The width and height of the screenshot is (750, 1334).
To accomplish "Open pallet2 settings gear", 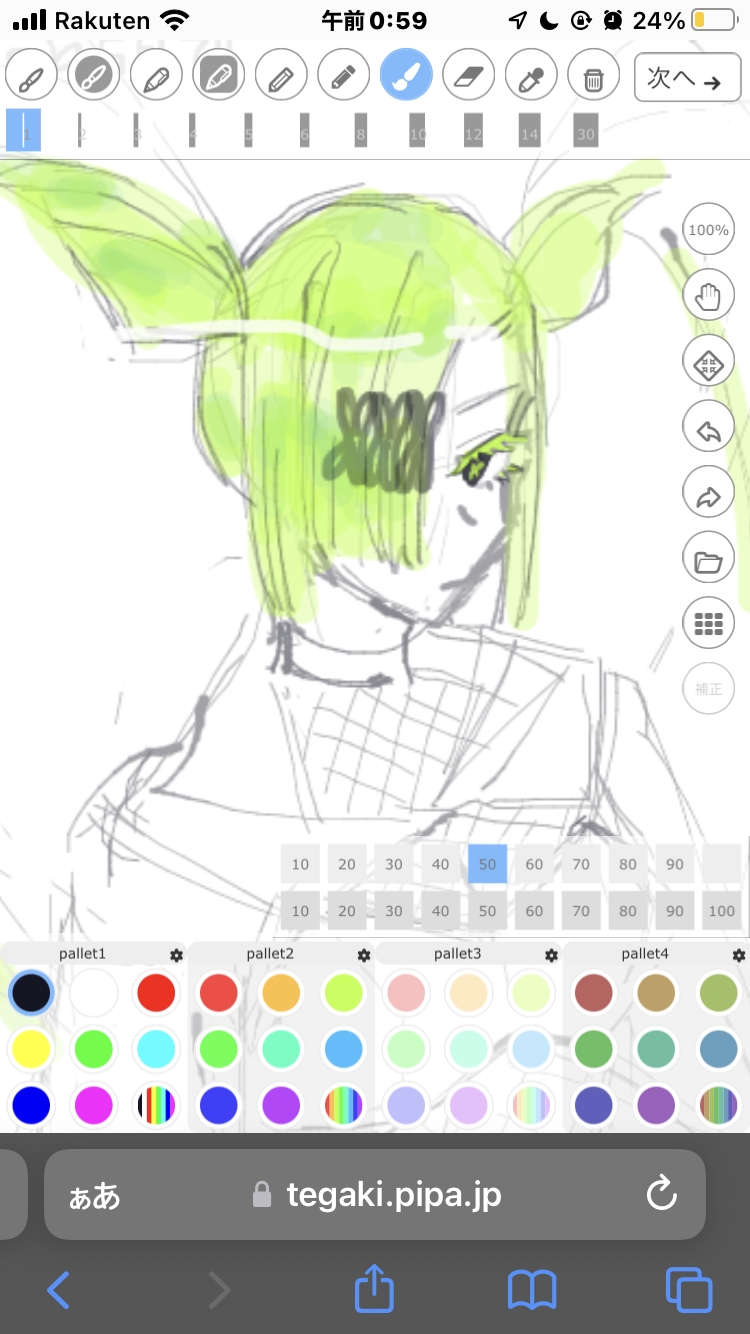I will coord(364,955).
